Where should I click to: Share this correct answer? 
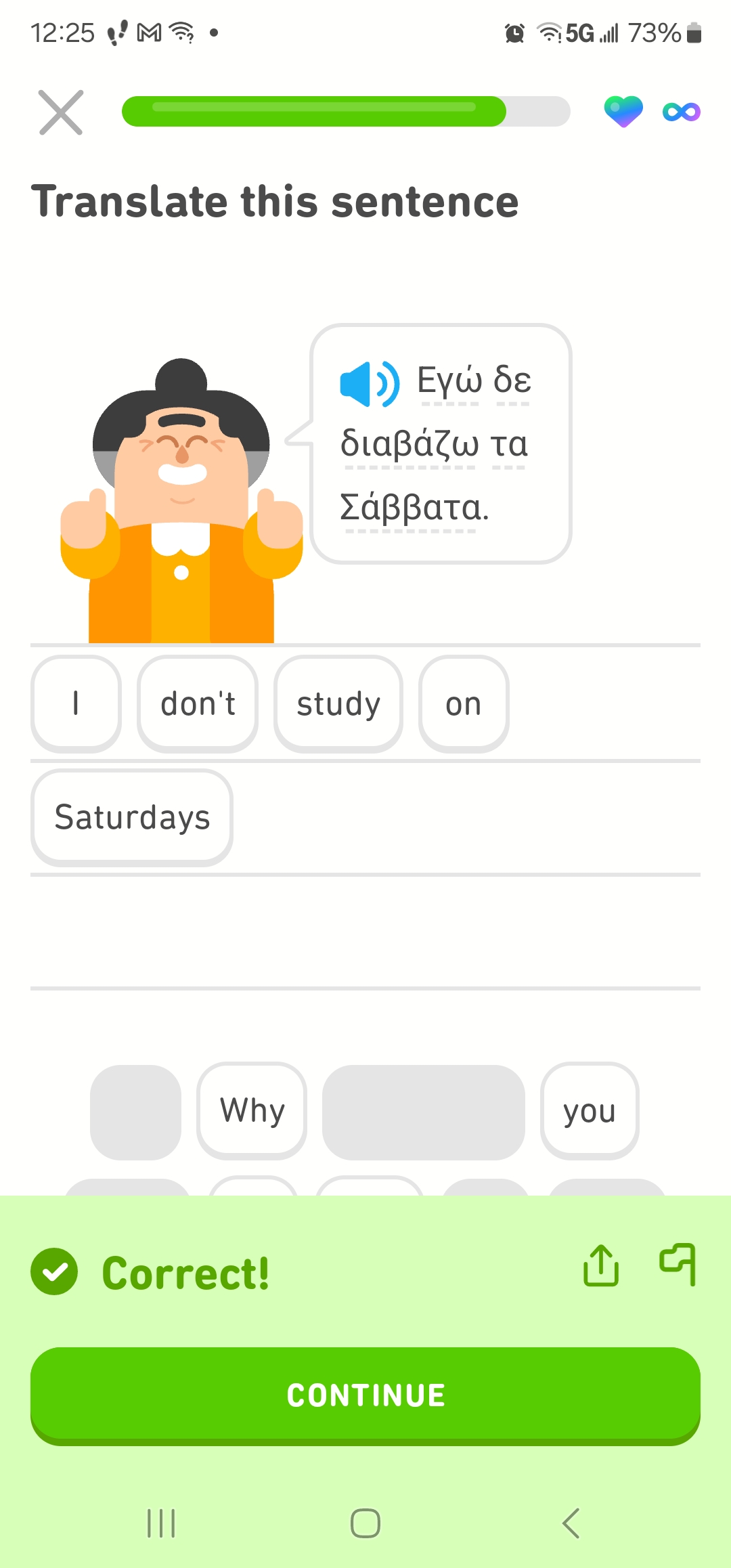coord(601,1265)
